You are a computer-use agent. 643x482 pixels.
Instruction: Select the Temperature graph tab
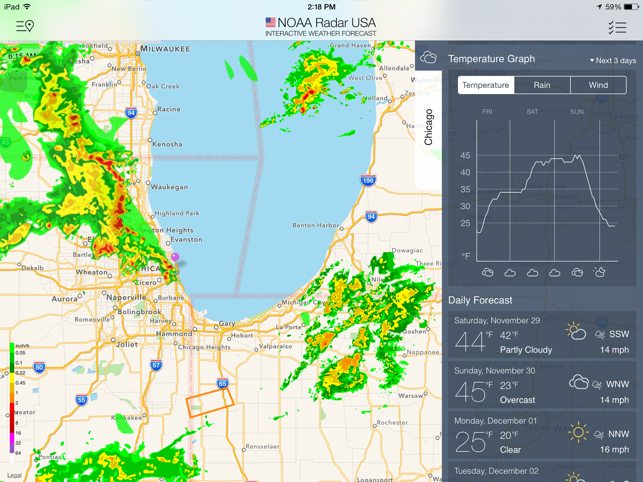485,85
